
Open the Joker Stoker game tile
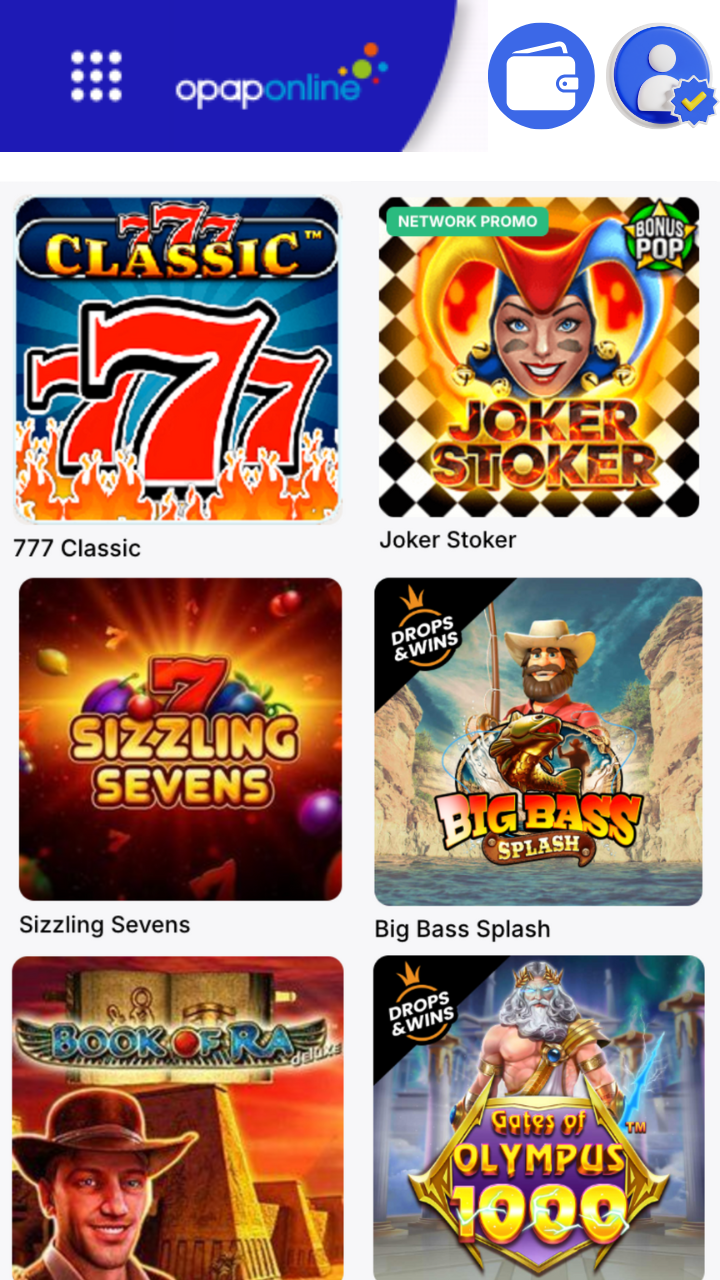539,357
